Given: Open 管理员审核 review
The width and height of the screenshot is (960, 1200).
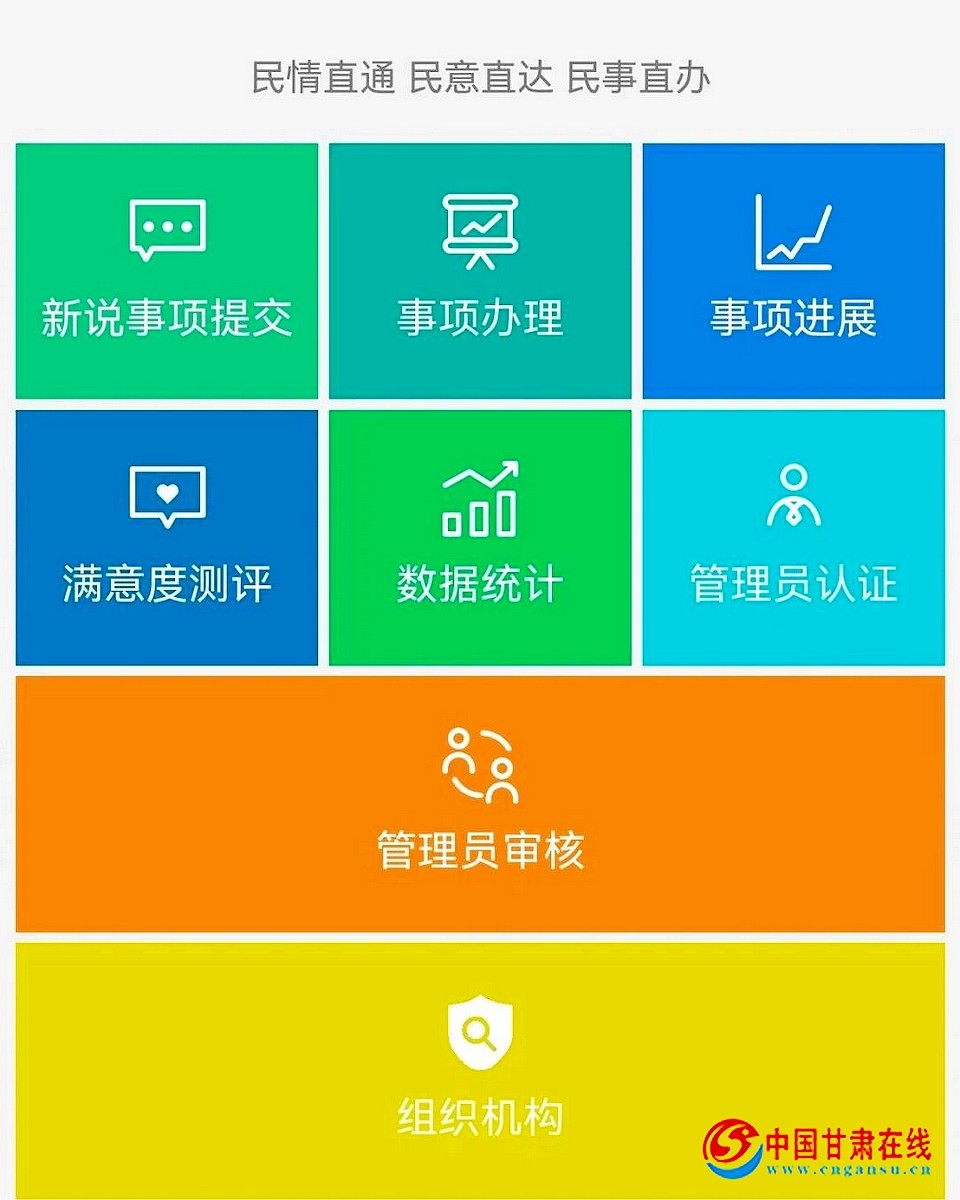Looking at the screenshot, I should pos(480,804).
